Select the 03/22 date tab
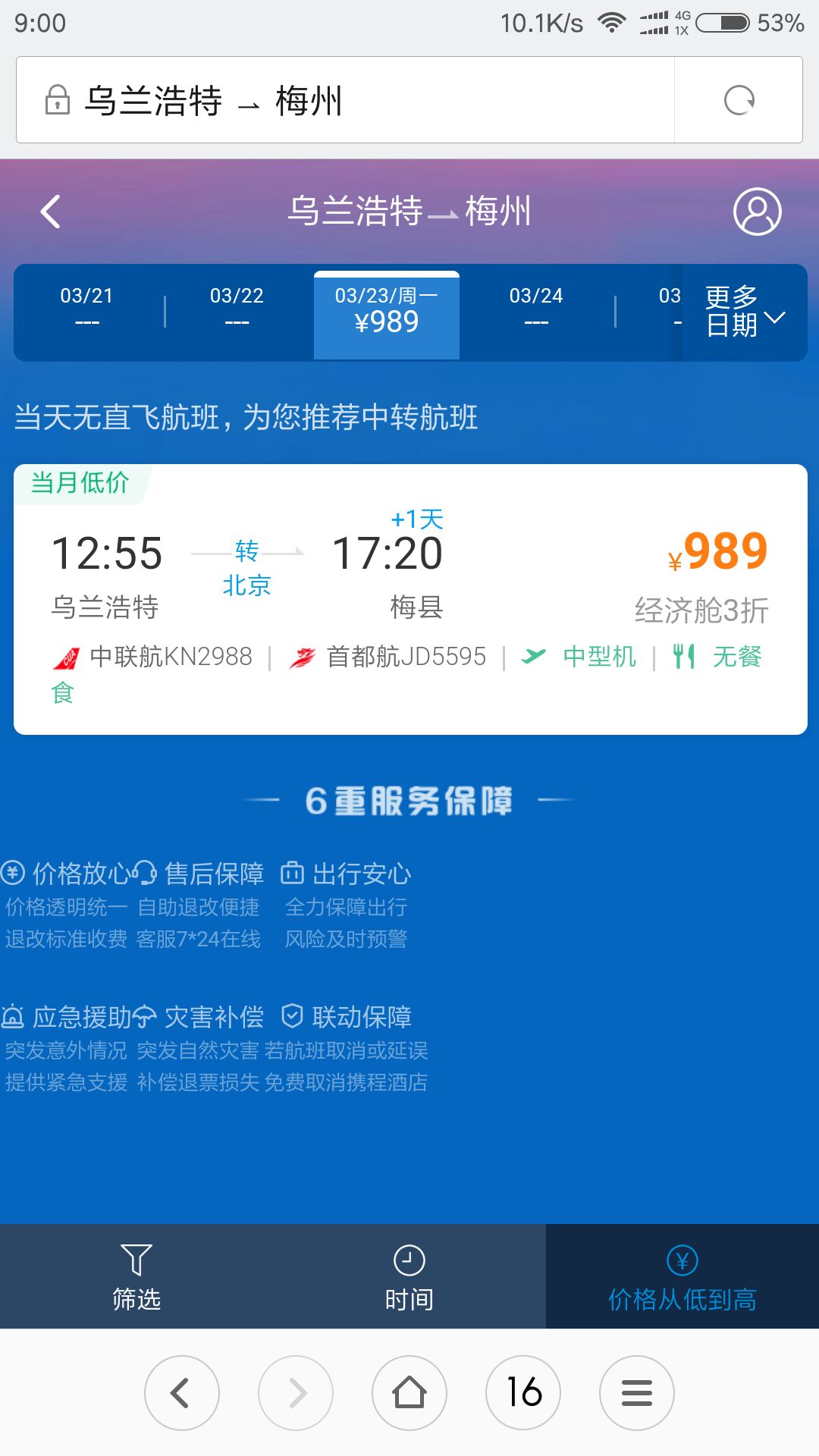The image size is (819, 1456). 237,312
